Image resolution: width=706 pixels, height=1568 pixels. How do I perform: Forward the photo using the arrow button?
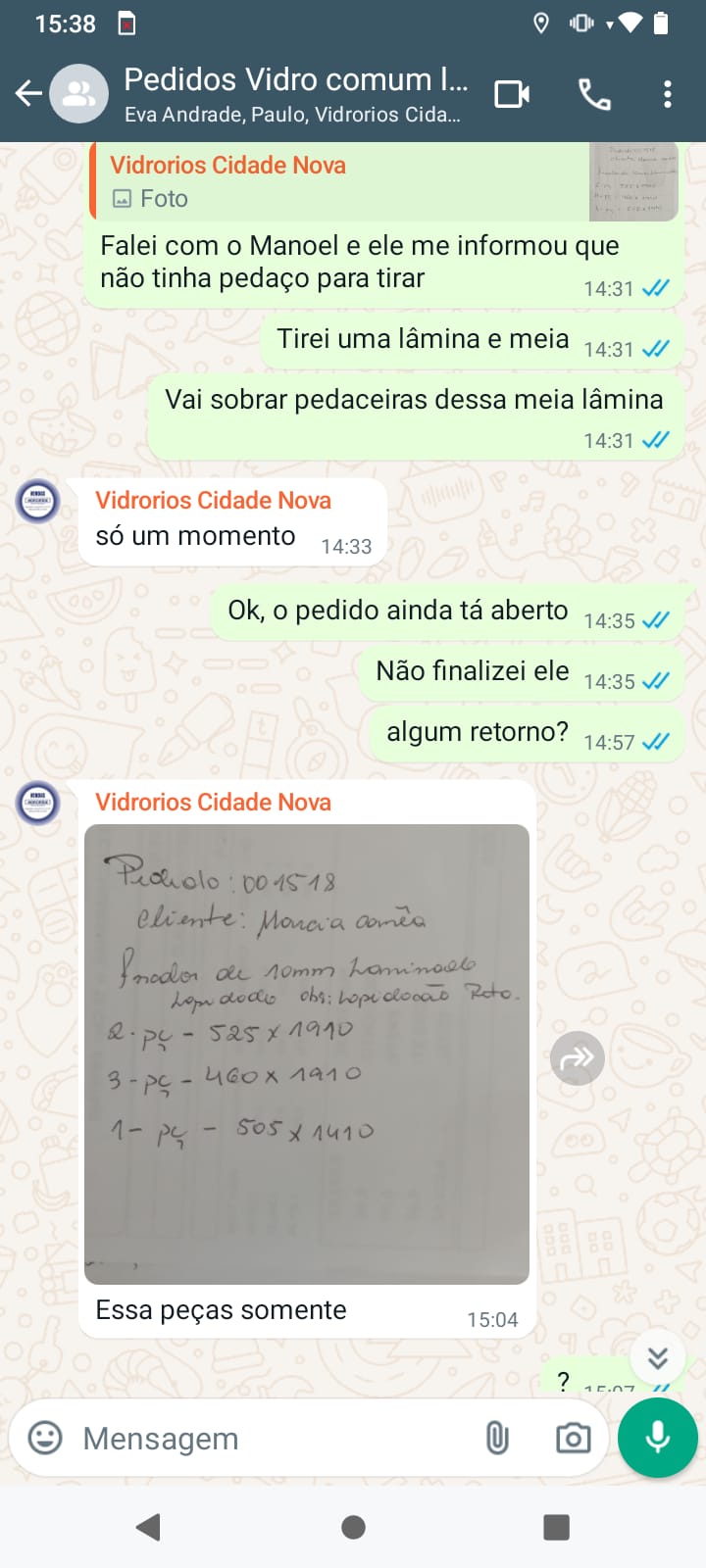pos(578,1058)
